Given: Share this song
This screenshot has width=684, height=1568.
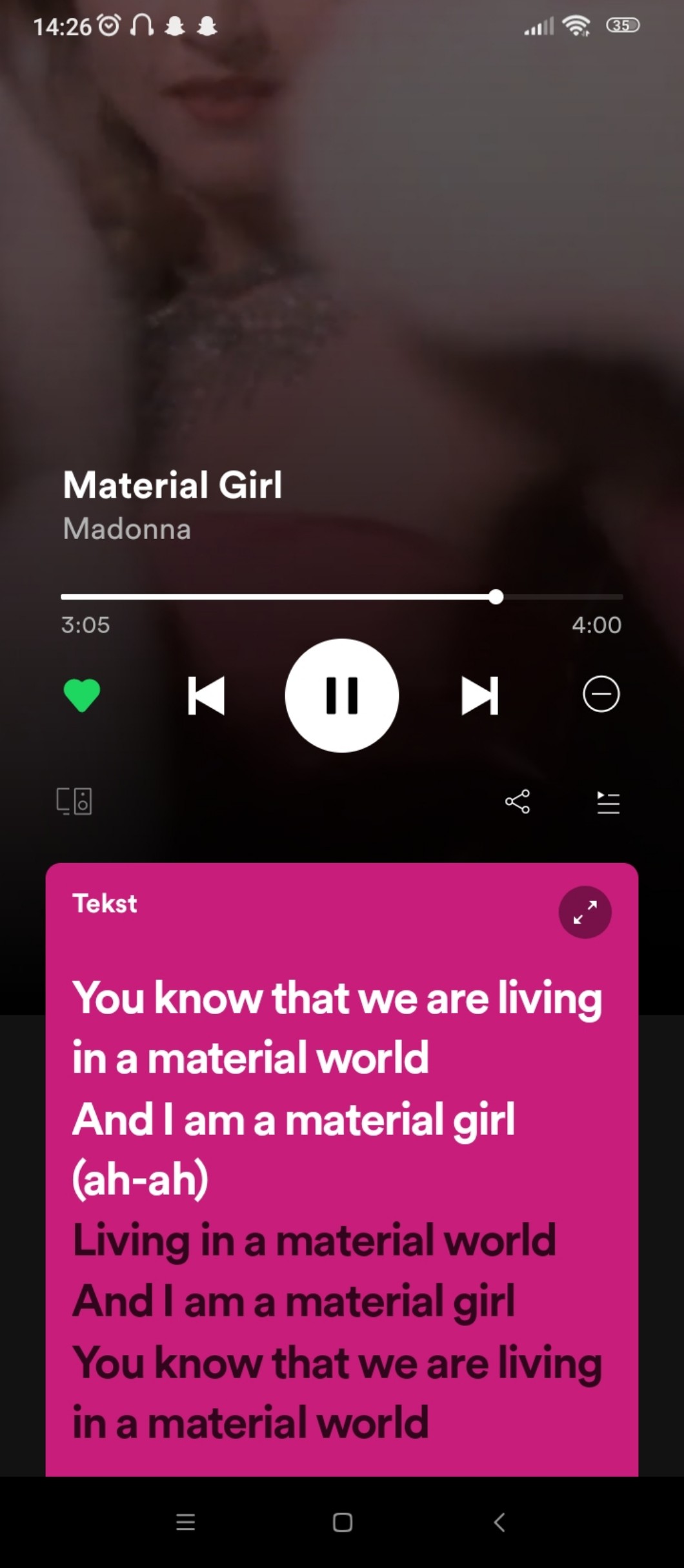Looking at the screenshot, I should coord(518,802).
